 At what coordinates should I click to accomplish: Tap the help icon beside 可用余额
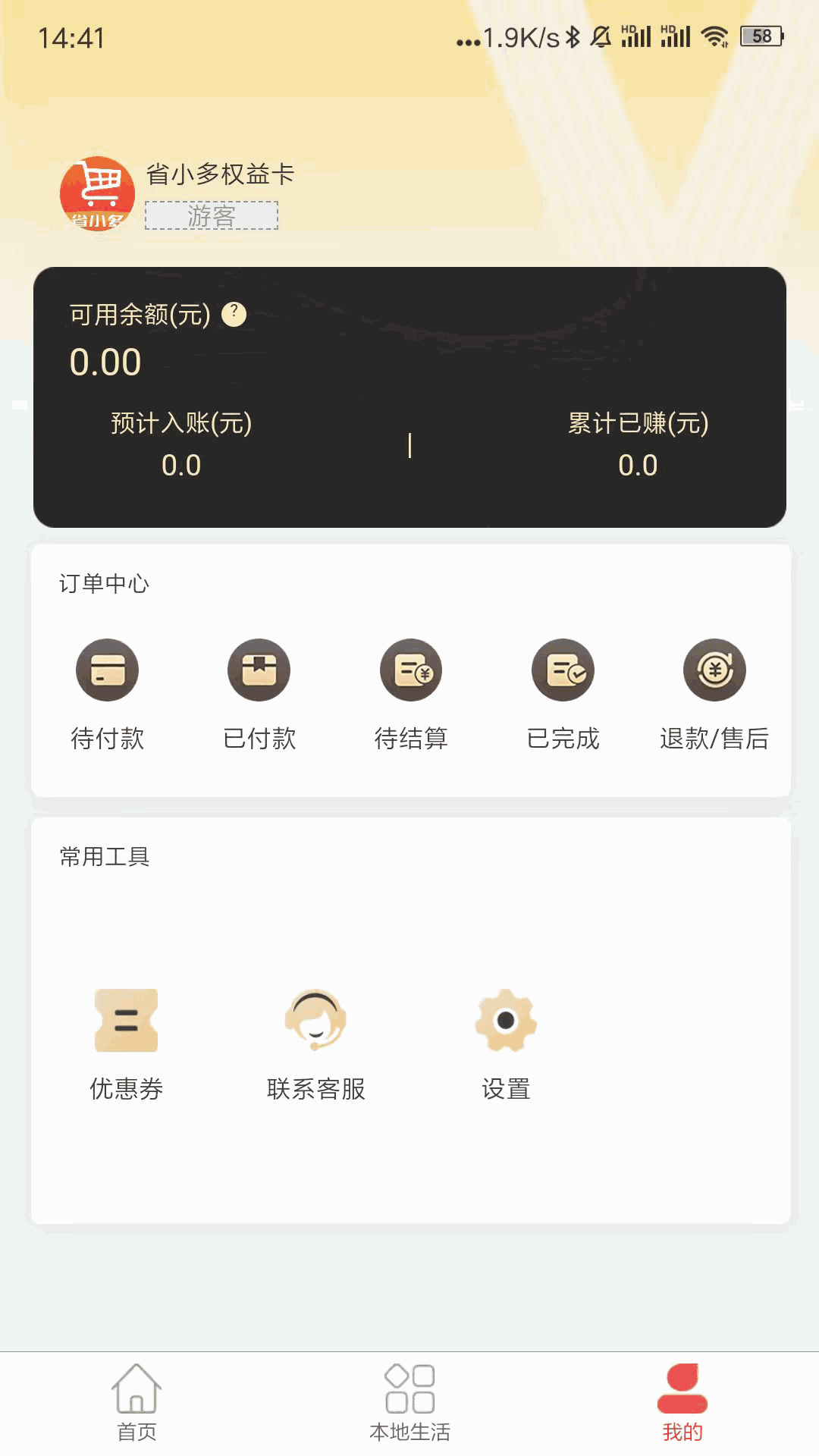pyautogui.click(x=234, y=314)
